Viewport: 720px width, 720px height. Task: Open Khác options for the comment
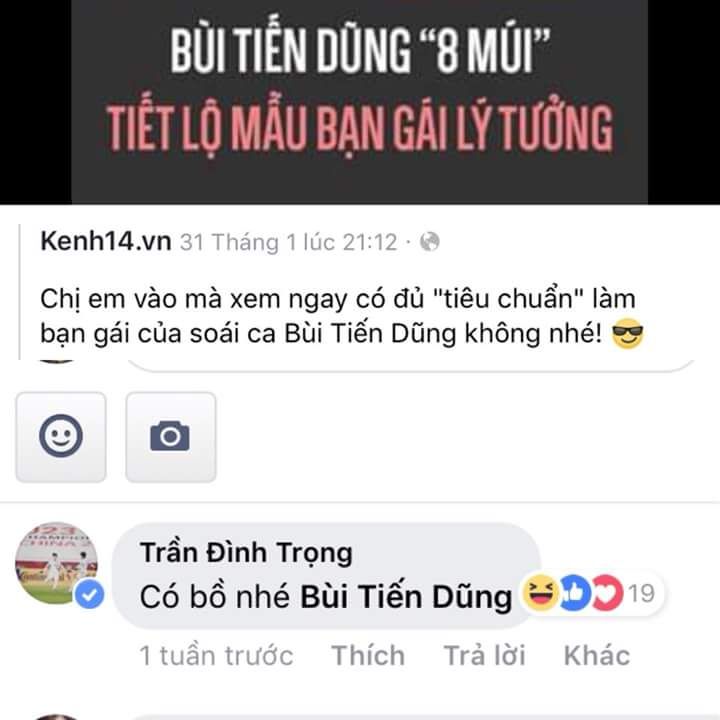click(x=596, y=655)
